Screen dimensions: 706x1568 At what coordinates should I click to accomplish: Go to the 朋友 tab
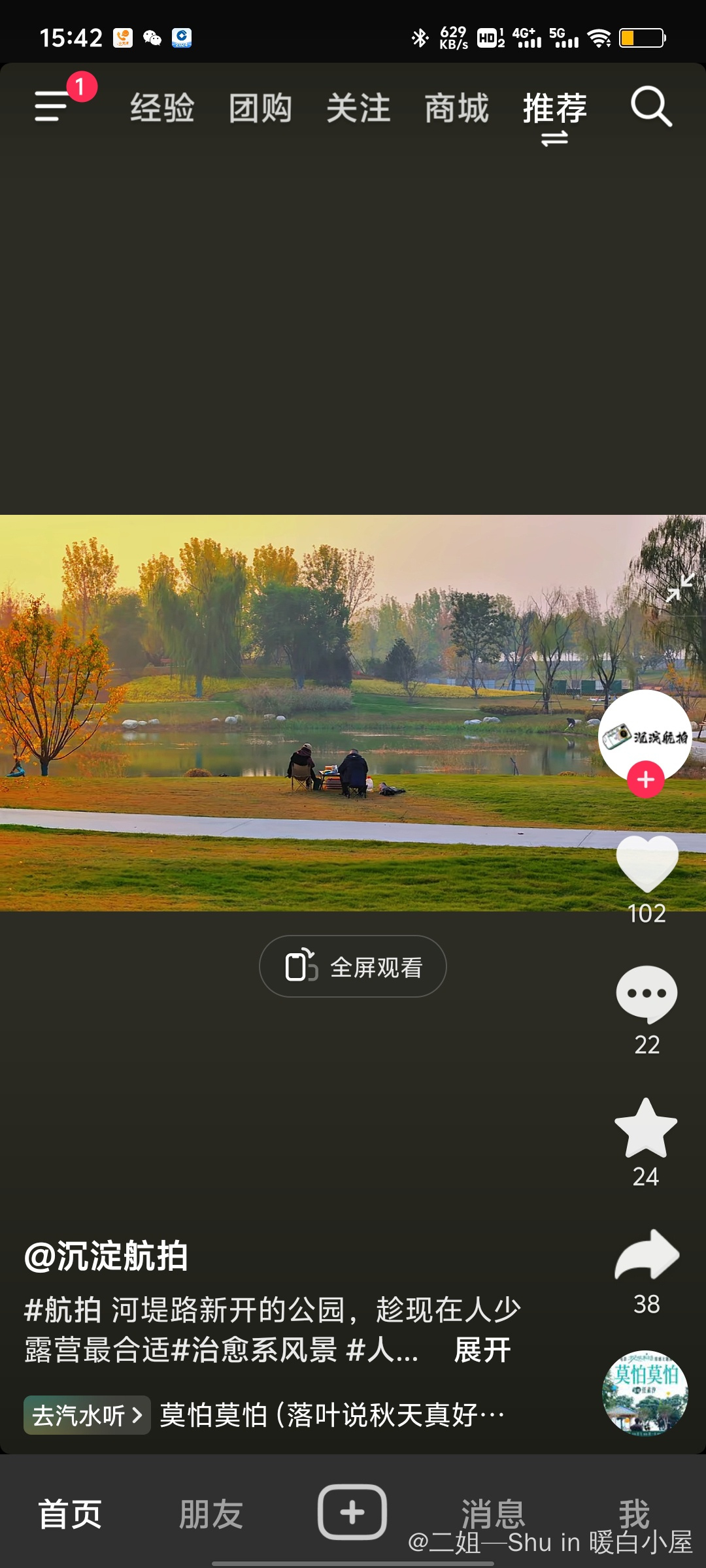[211, 1514]
